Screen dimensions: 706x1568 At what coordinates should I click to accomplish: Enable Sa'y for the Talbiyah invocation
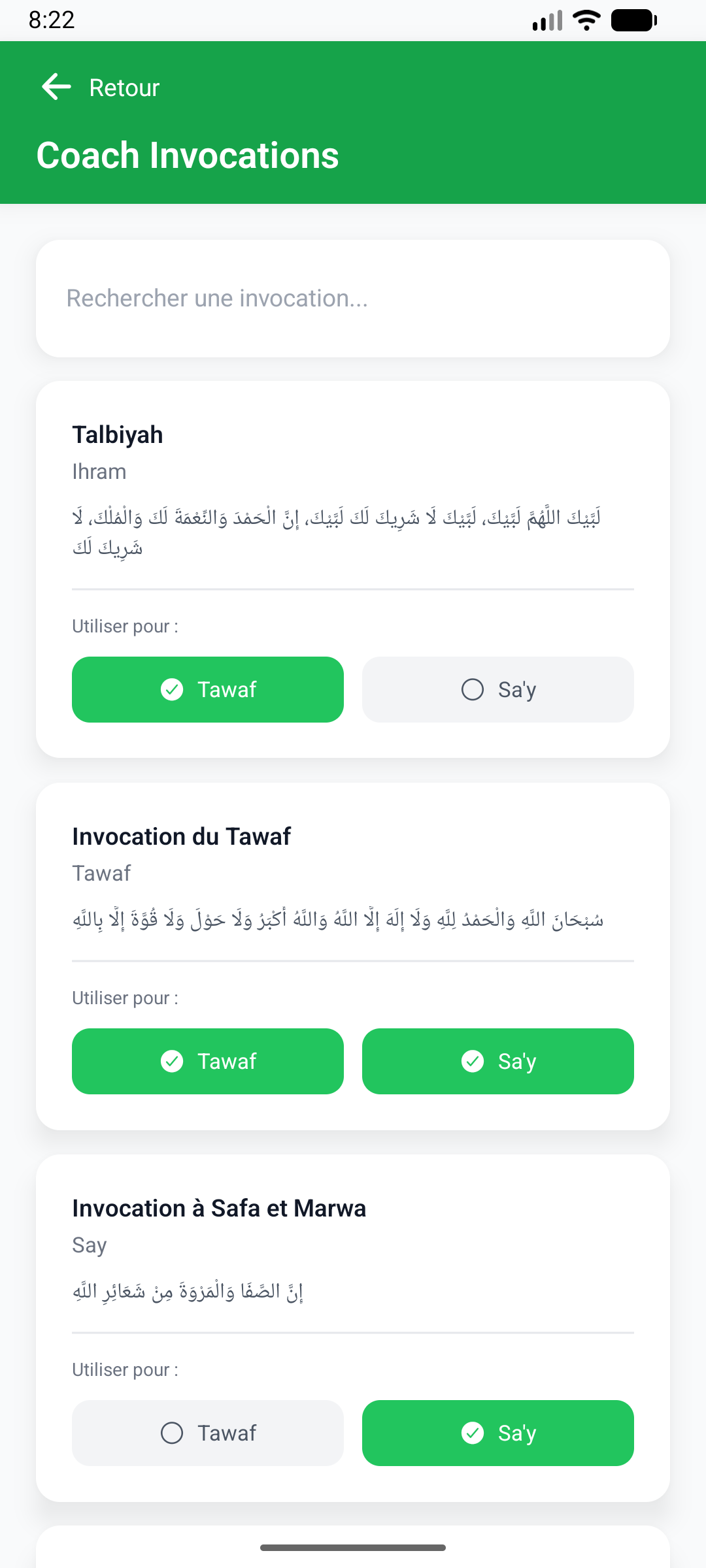pos(497,689)
